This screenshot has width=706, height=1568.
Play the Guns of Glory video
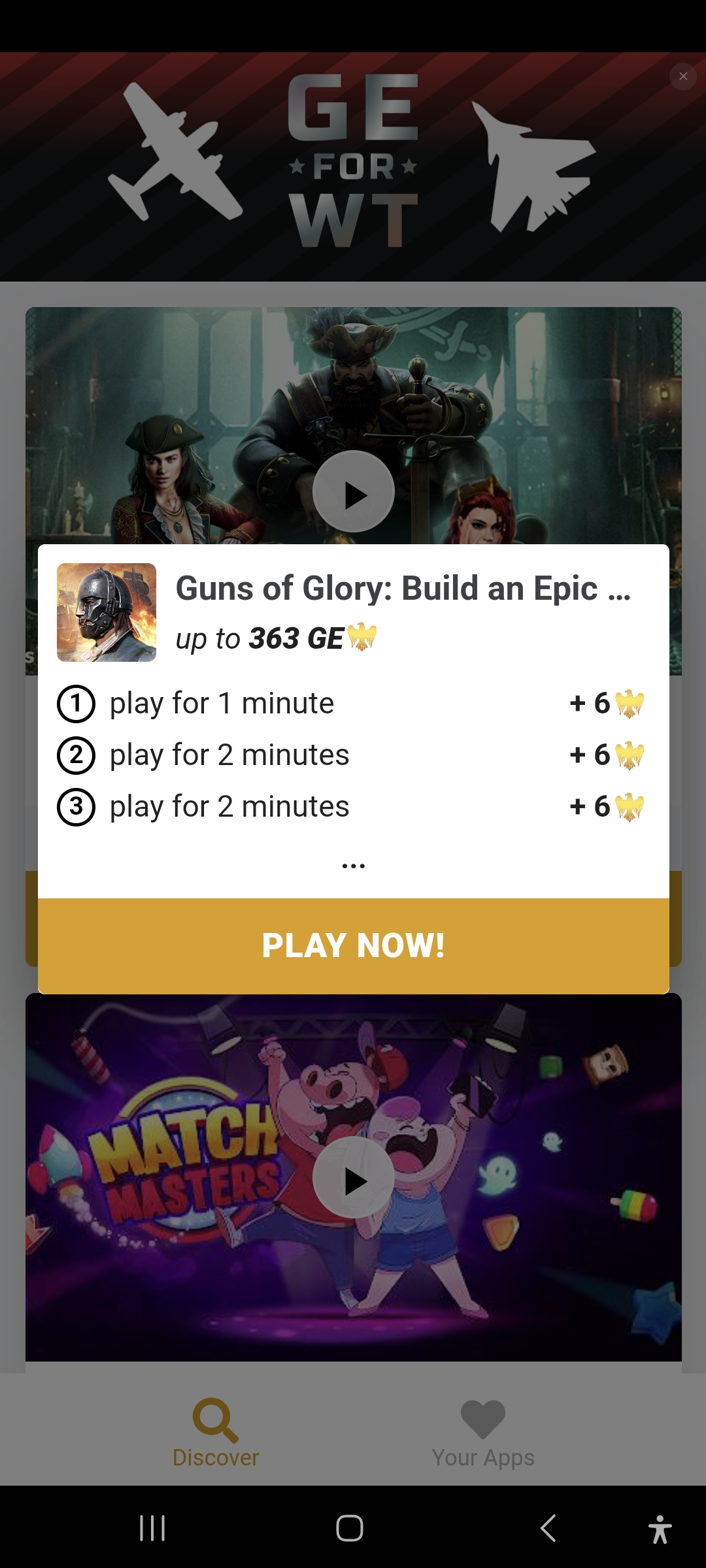click(x=353, y=491)
